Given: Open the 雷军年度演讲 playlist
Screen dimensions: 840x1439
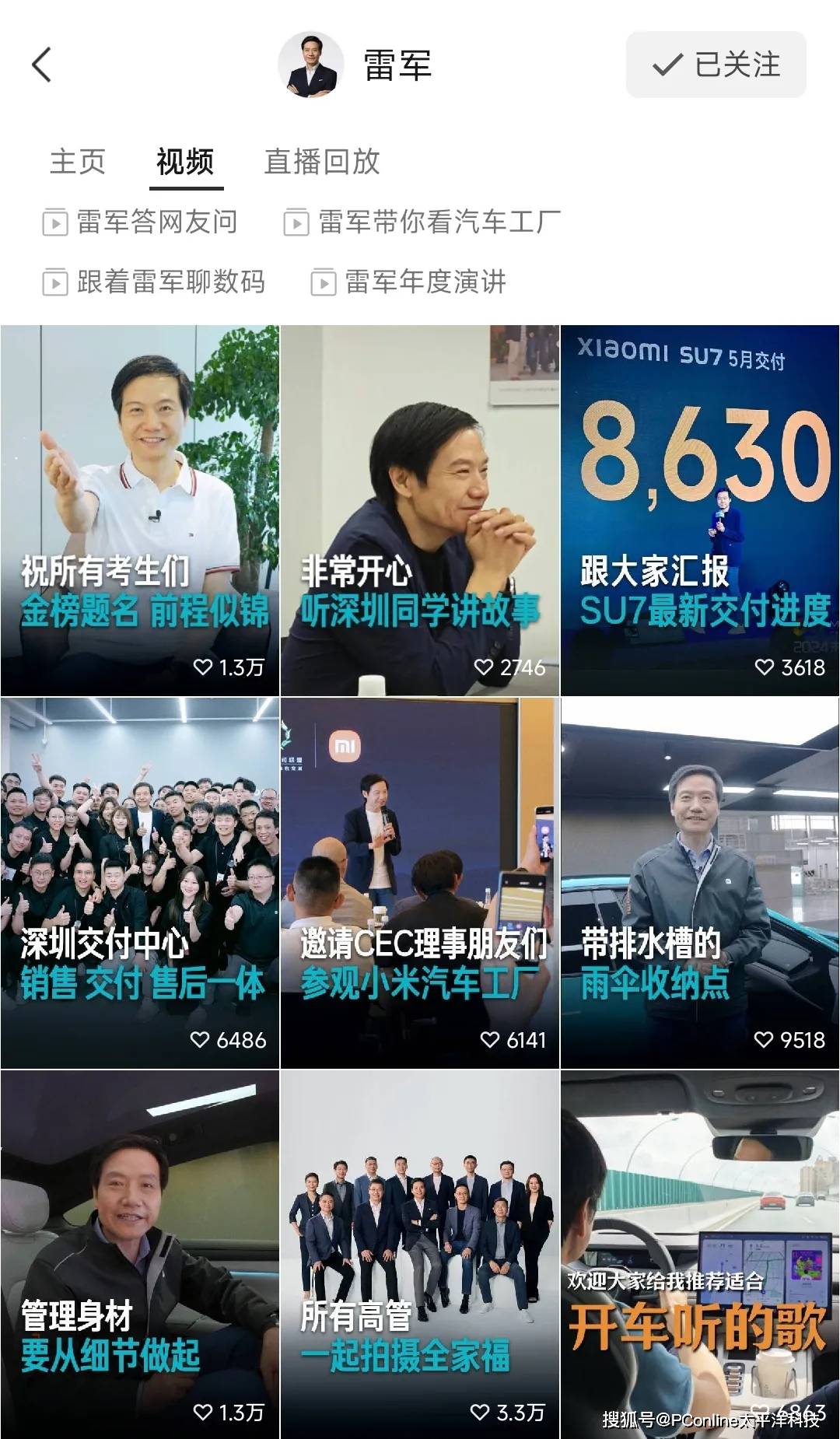Looking at the screenshot, I should click(x=409, y=282).
